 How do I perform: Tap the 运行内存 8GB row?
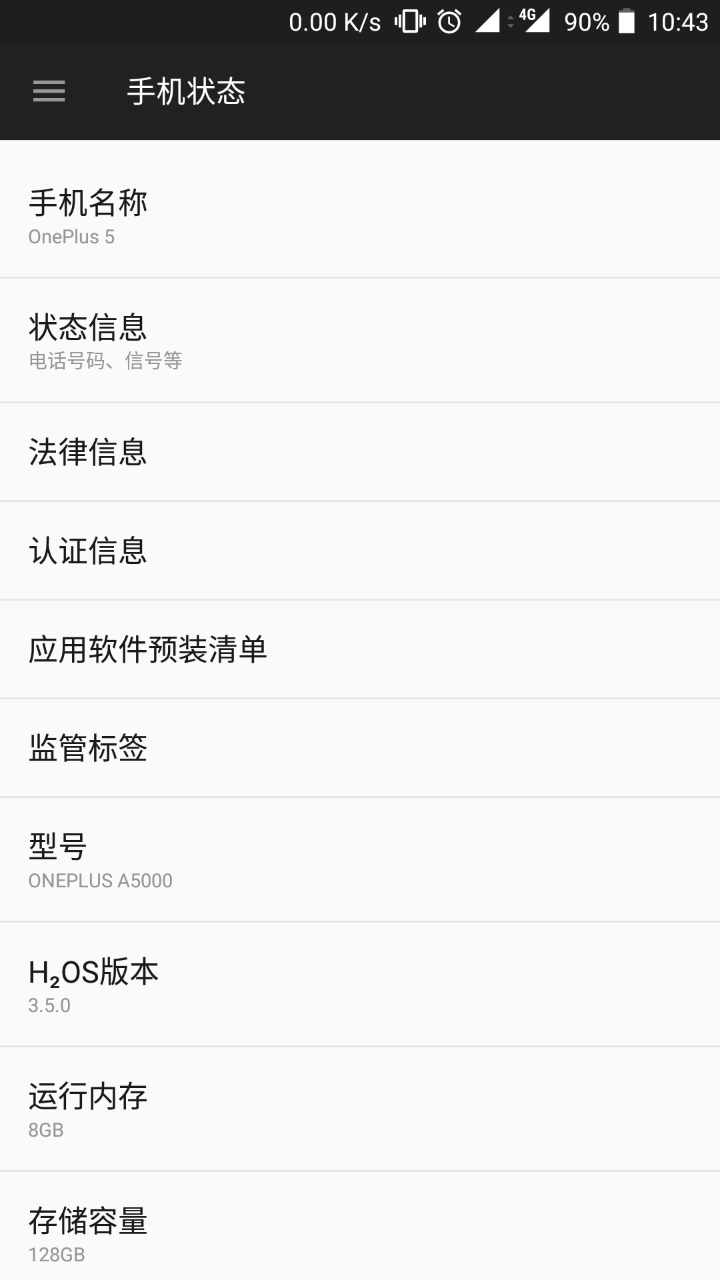360,1109
